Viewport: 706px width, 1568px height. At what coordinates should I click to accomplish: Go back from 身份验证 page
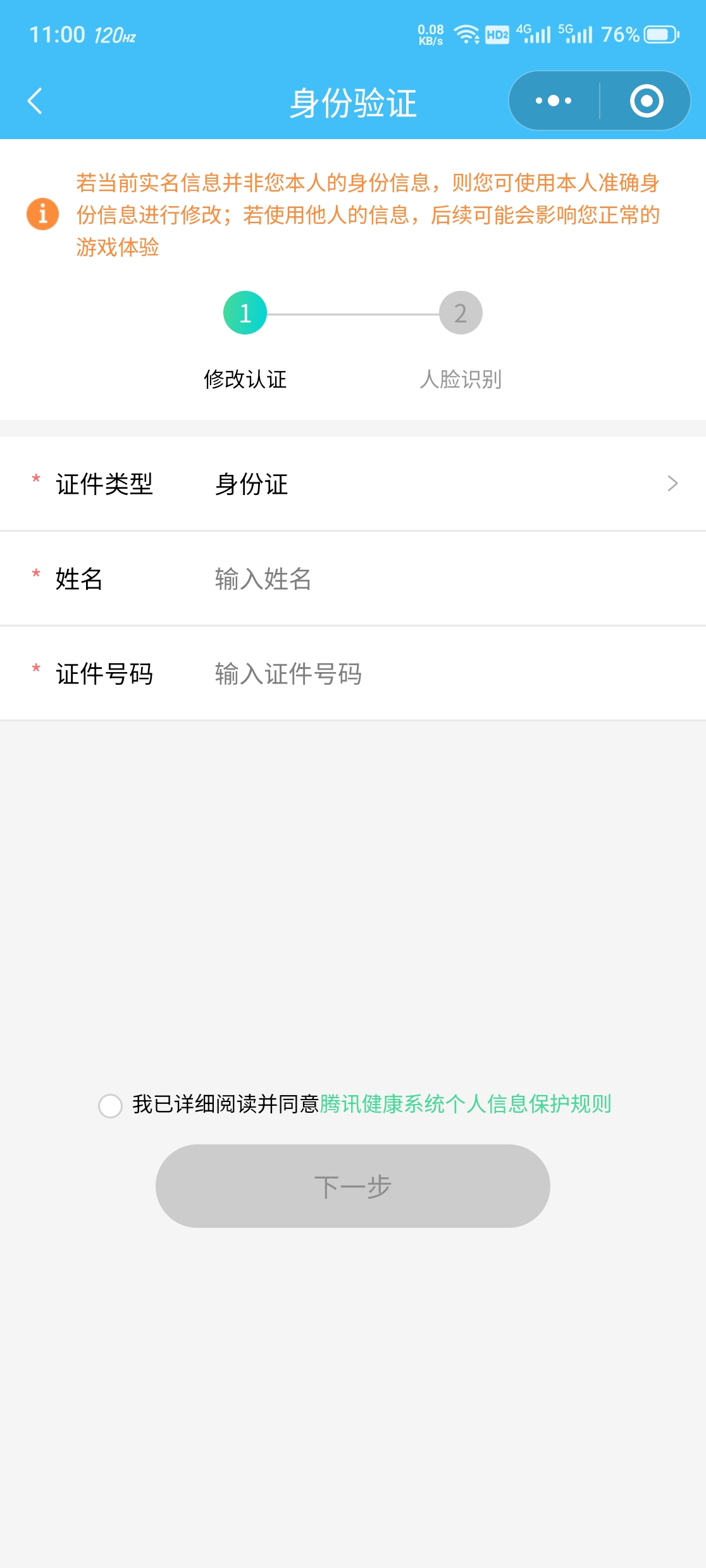[35, 101]
